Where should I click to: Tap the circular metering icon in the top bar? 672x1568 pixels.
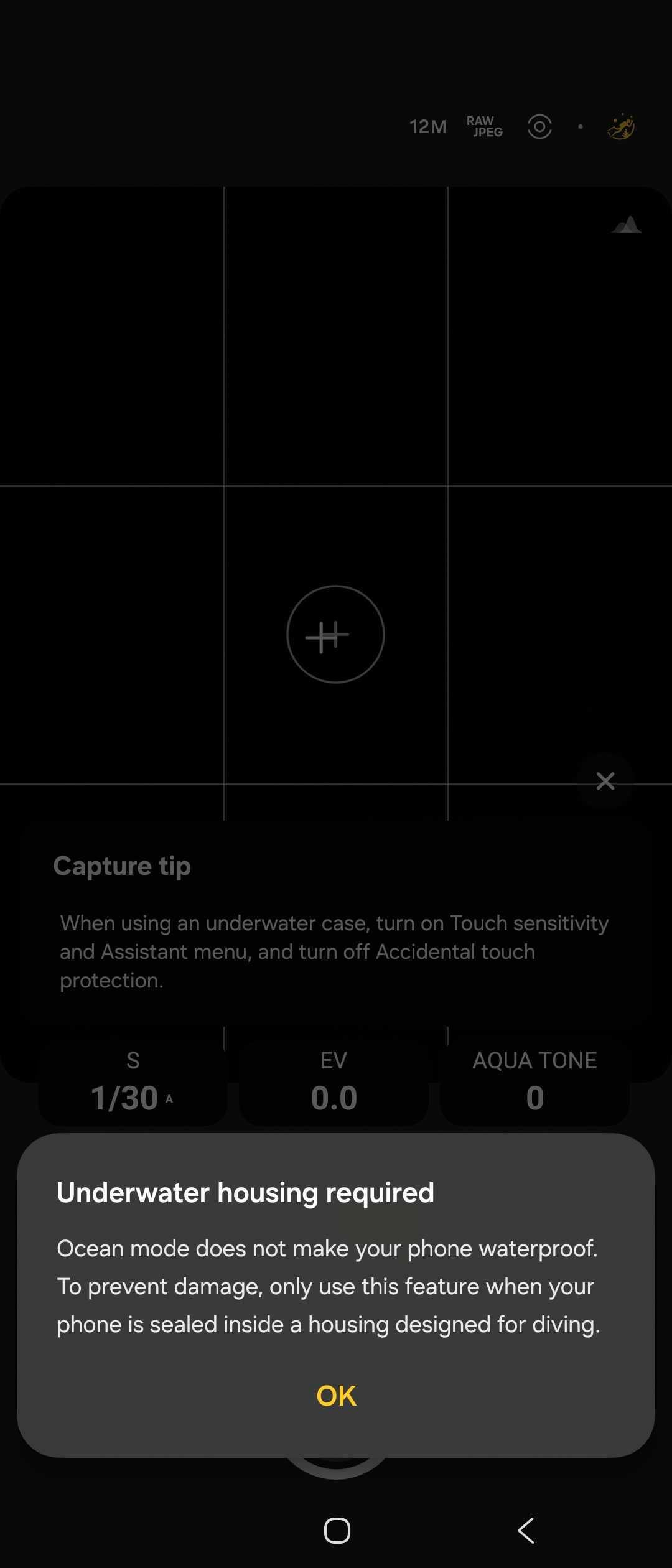tap(539, 126)
